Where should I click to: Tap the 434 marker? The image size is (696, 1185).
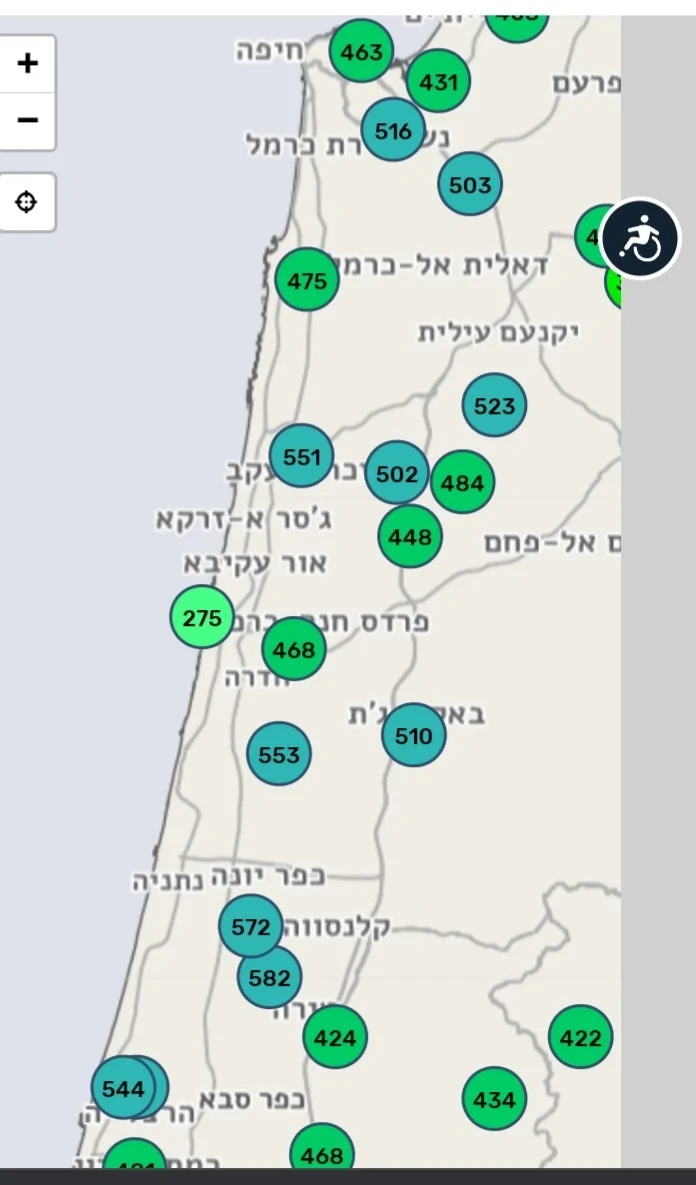pos(494,1099)
